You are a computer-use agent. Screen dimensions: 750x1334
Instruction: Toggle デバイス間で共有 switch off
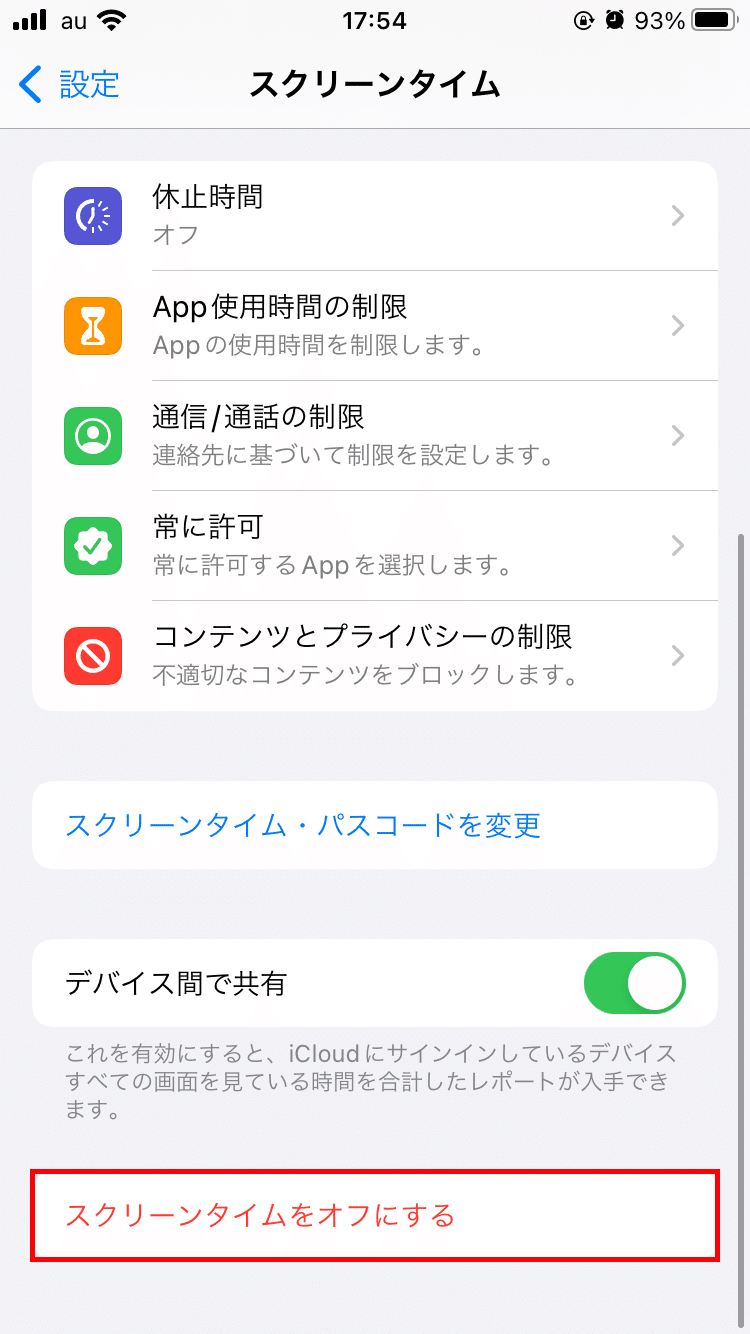[634, 984]
